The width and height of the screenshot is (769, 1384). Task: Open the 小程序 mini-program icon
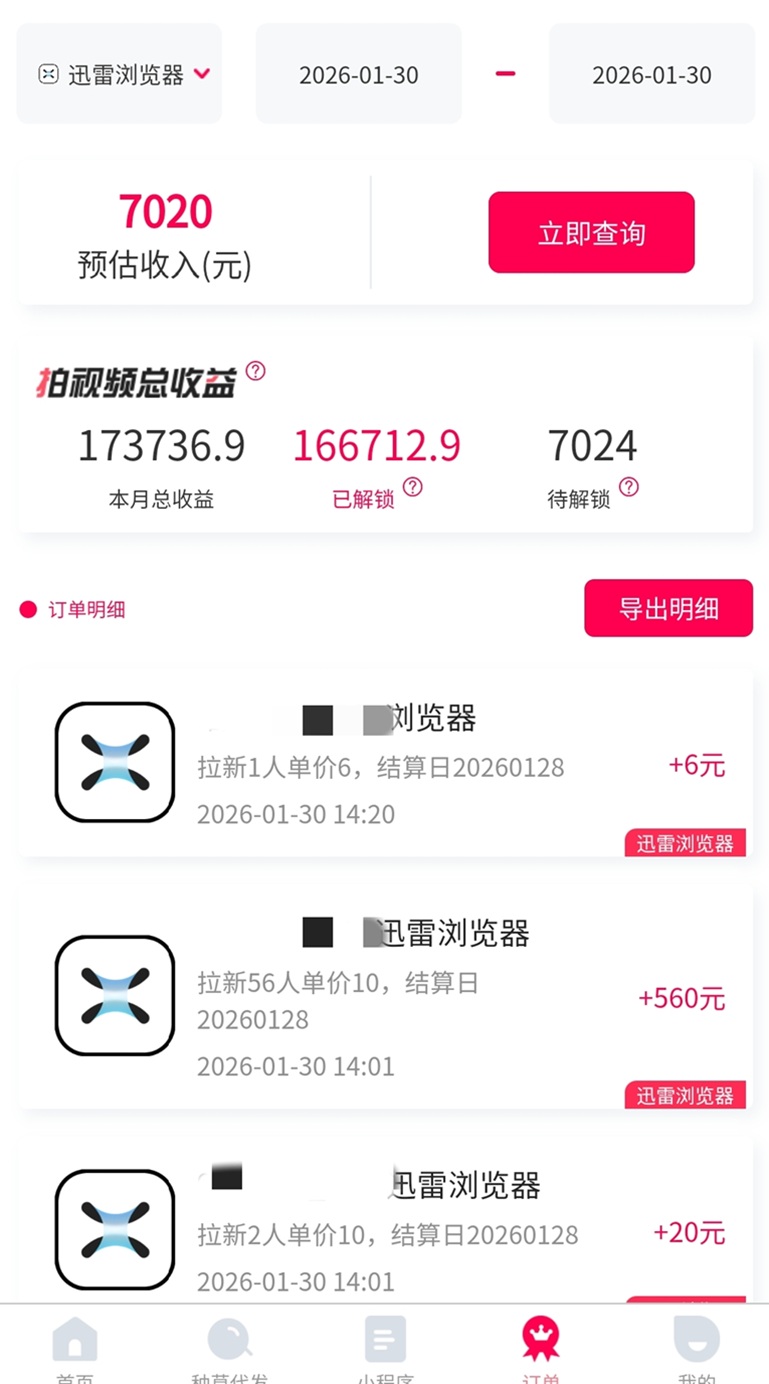pyautogui.click(x=385, y=1340)
